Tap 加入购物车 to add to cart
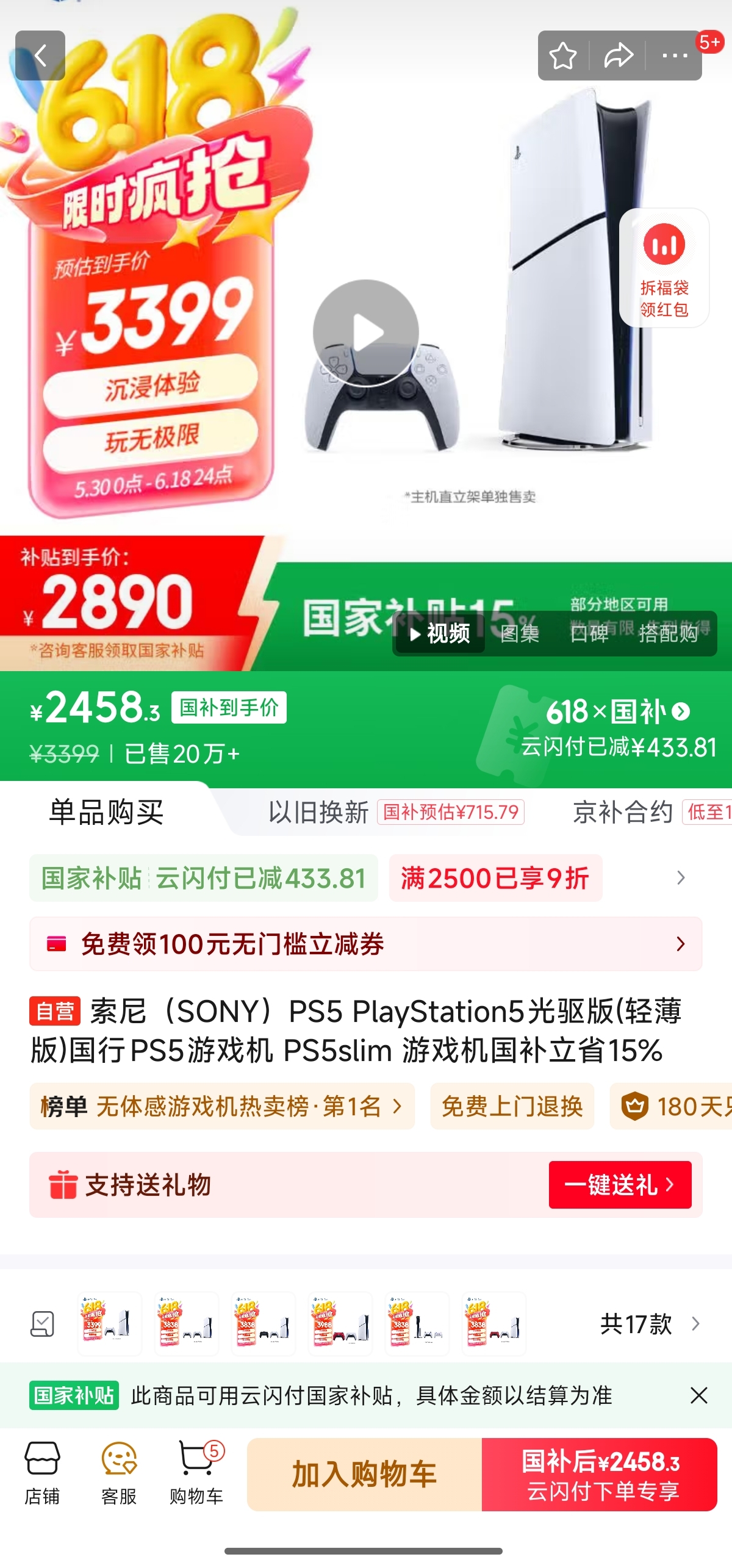 [364, 1475]
